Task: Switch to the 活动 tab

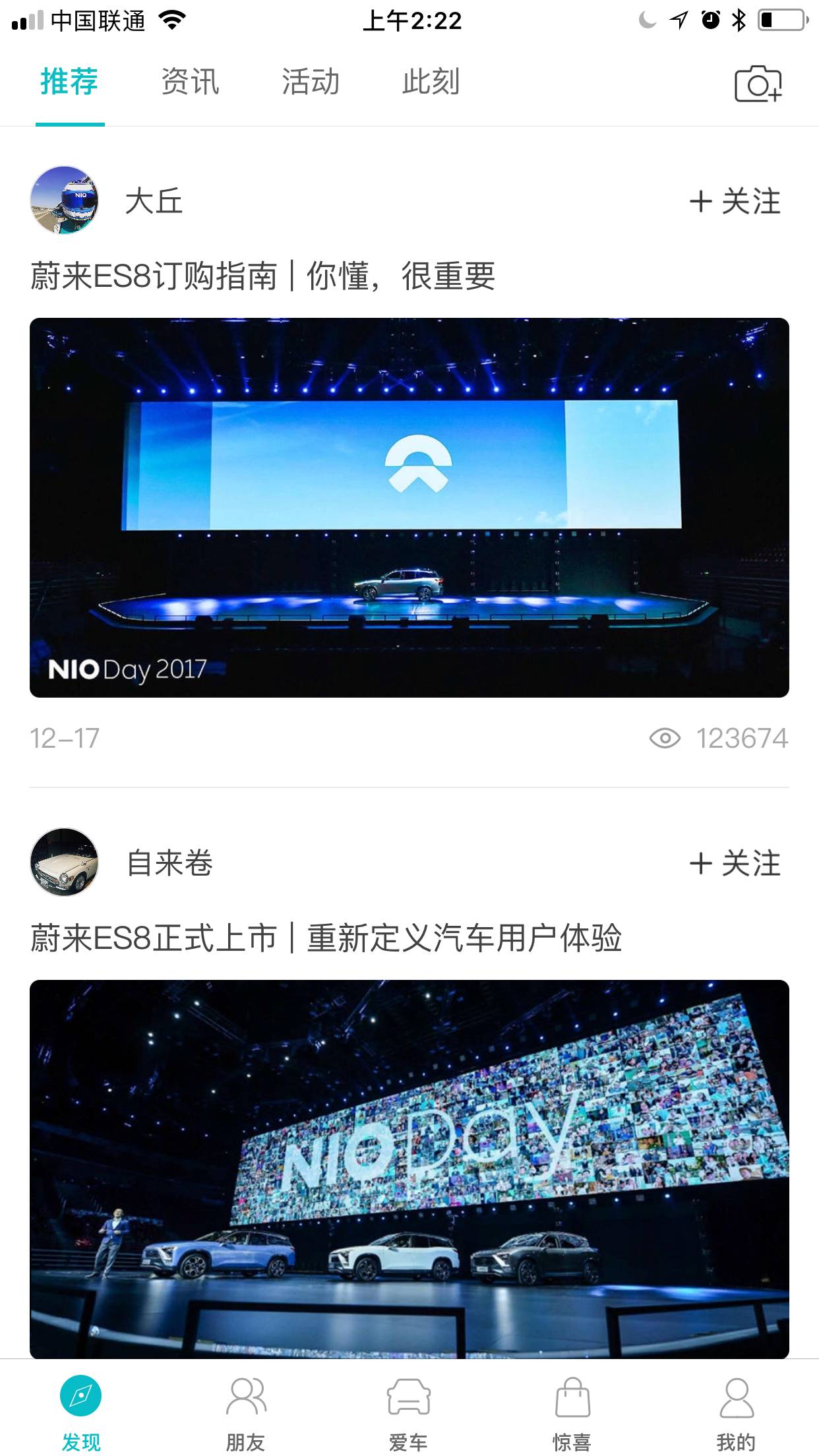Action: click(310, 82)
